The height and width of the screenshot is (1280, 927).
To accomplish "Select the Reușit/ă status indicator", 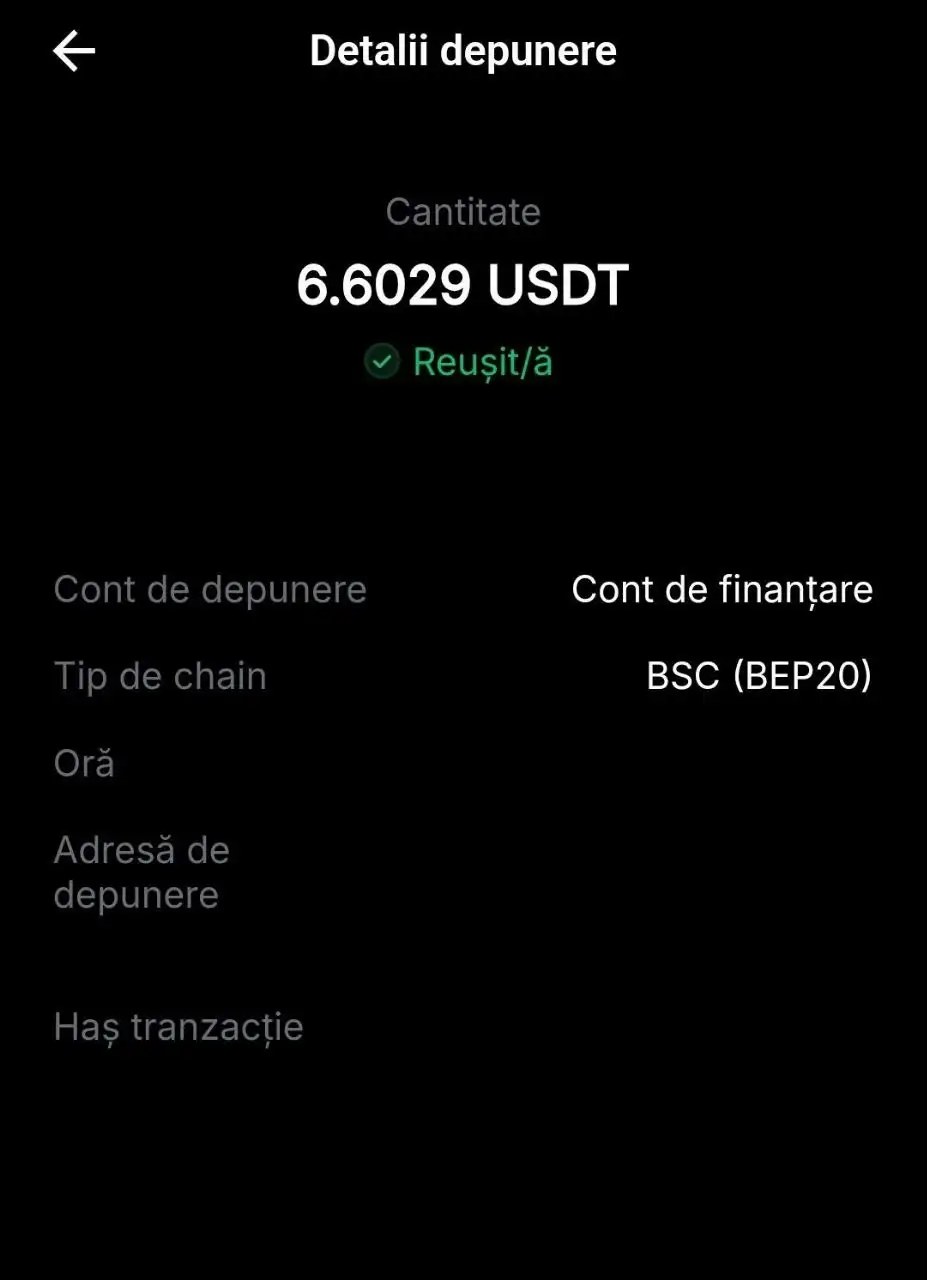I will pos(457,362).
